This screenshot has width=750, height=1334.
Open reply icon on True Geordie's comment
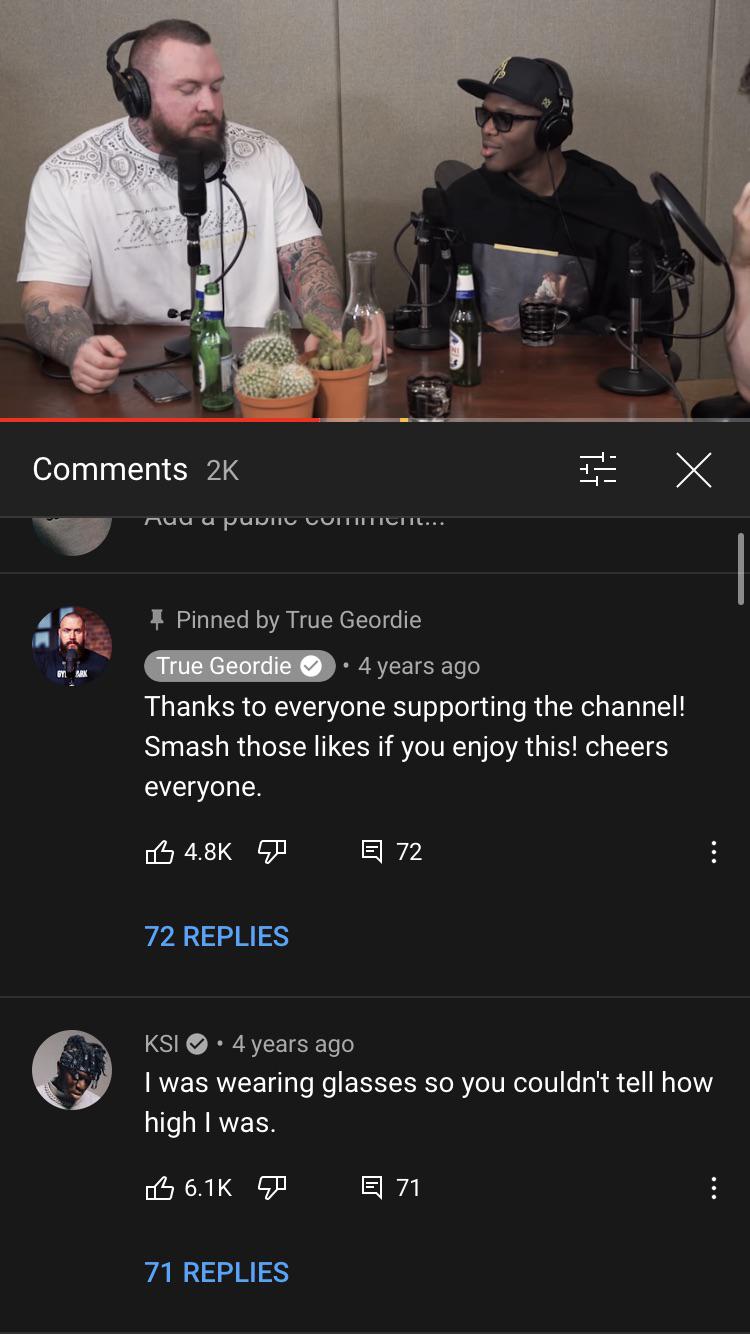click(372, 852)
